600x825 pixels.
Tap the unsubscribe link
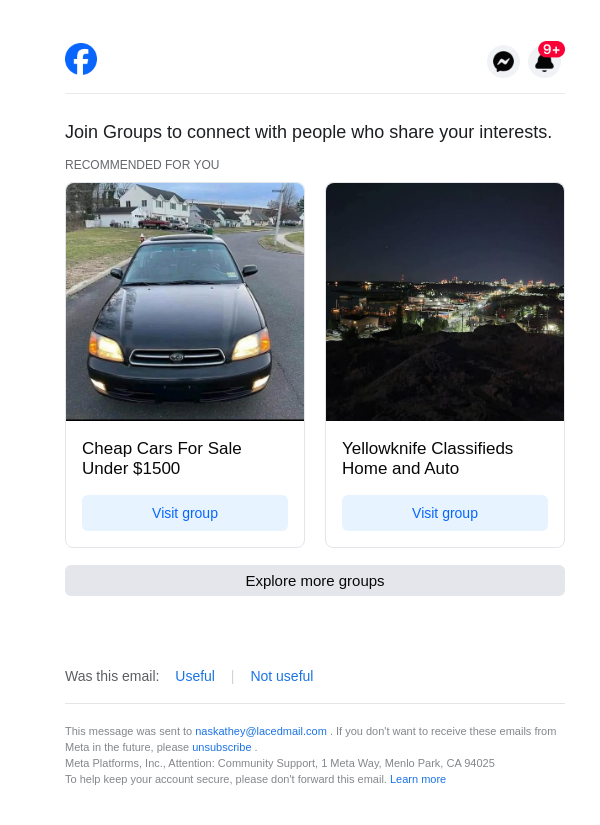(x=222, y=747)
